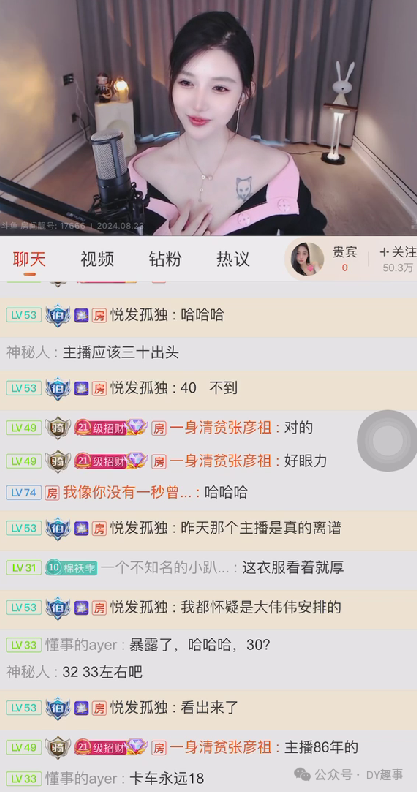The width and height of the screenshot is (417, 792).
Task: Switch to the 聊天 tab
Action: point(29,259)
